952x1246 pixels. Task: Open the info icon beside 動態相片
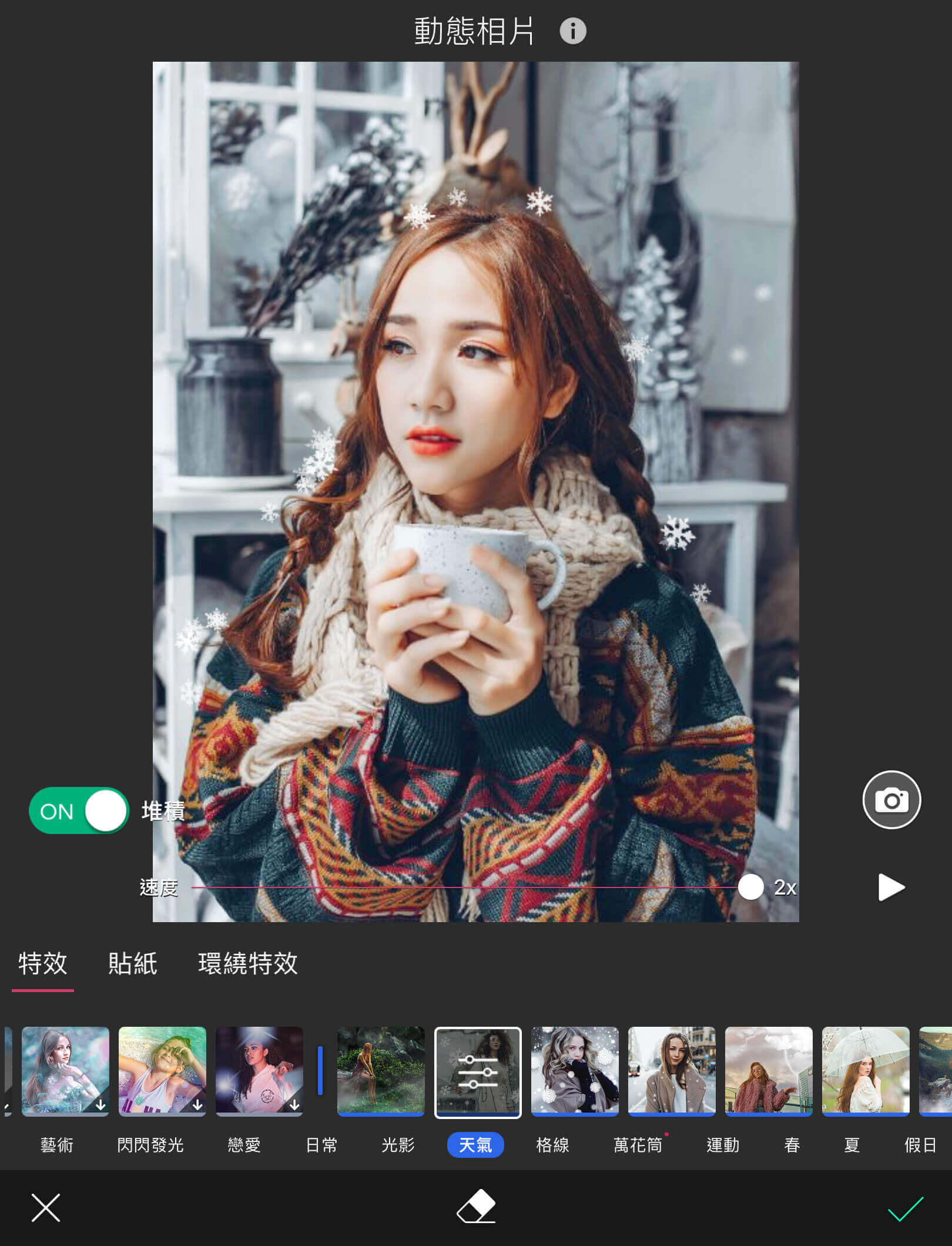coord(572,31)
